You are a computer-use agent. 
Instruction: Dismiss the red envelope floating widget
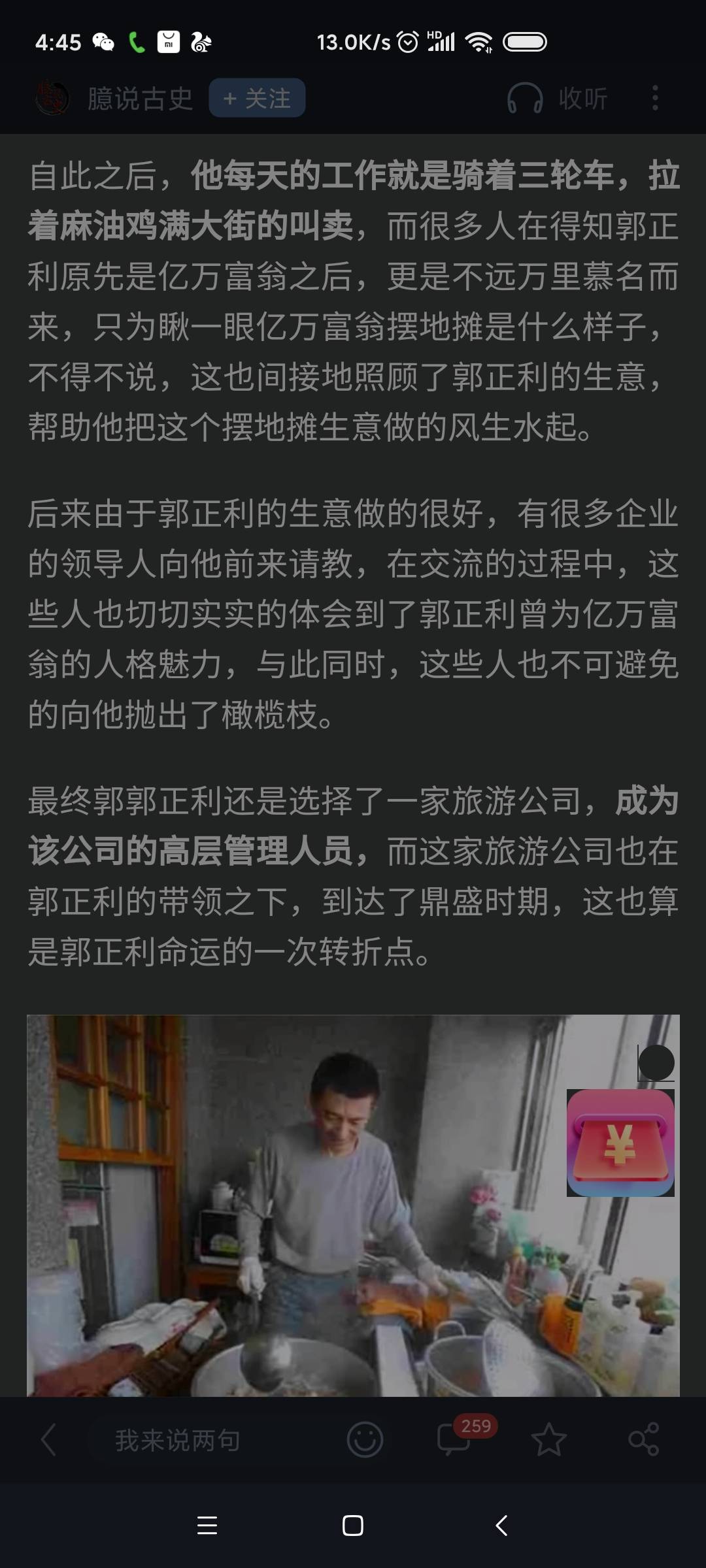(656, 1063)
